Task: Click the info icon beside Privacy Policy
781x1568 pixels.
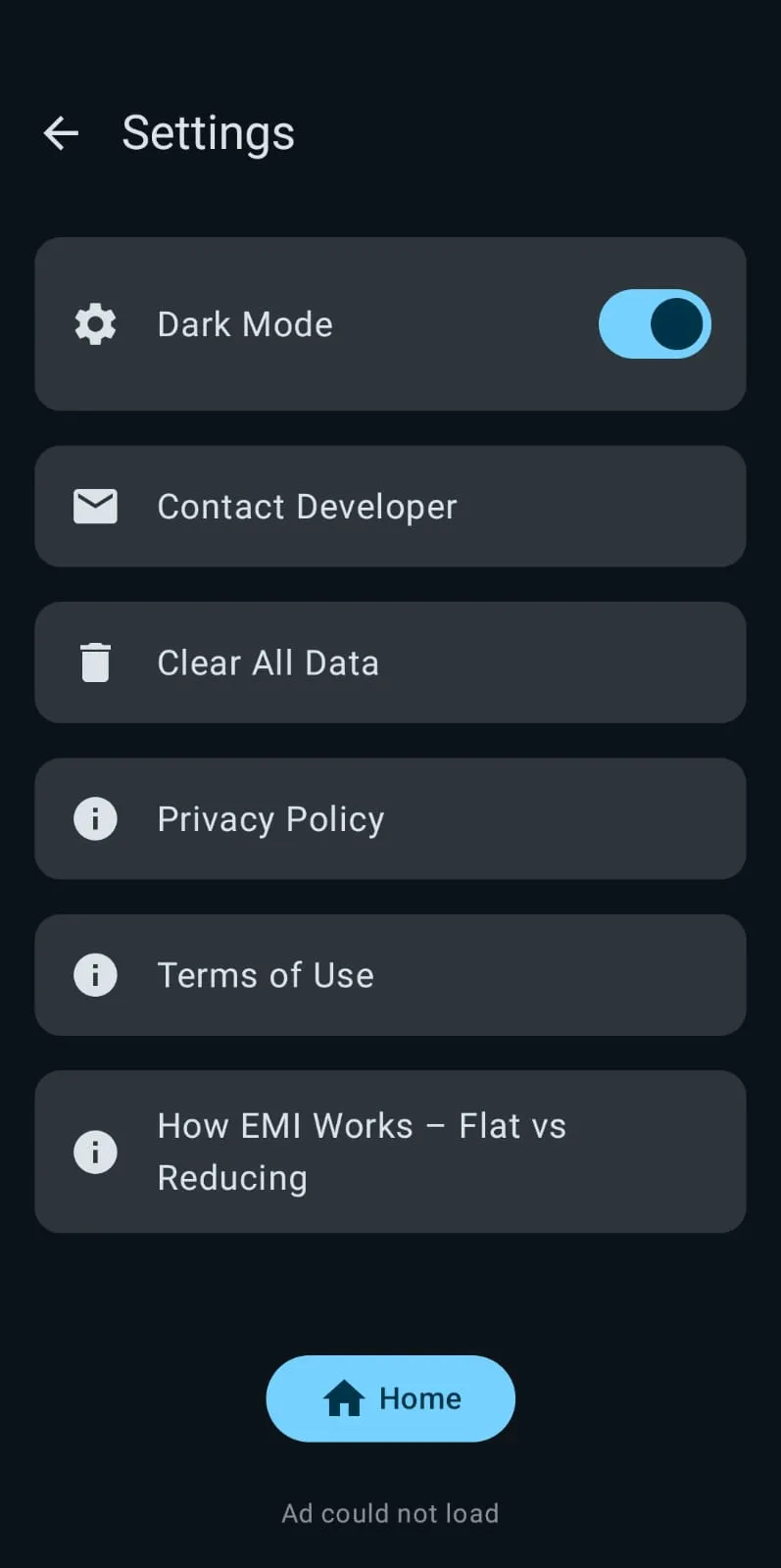Action: 94,818
